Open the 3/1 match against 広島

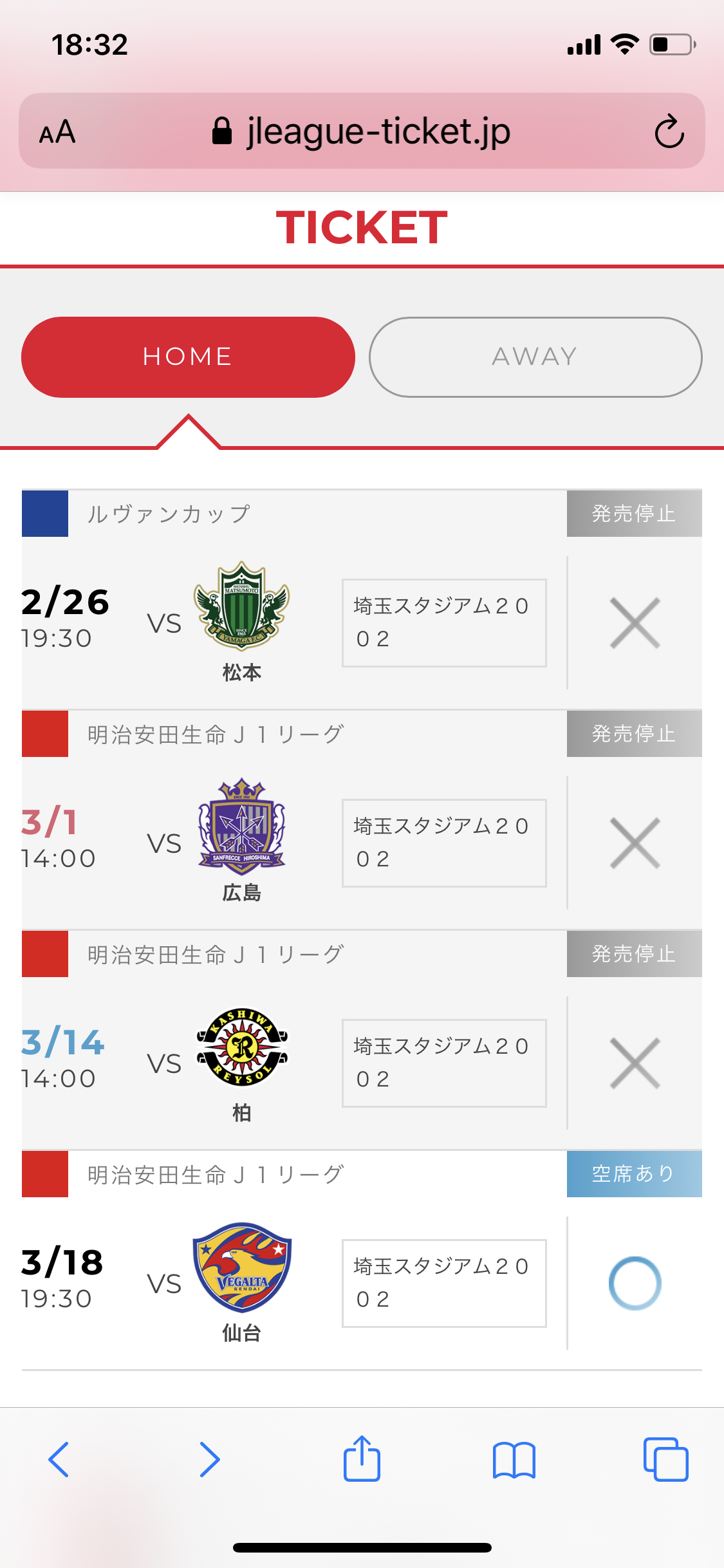coord(241,841)
